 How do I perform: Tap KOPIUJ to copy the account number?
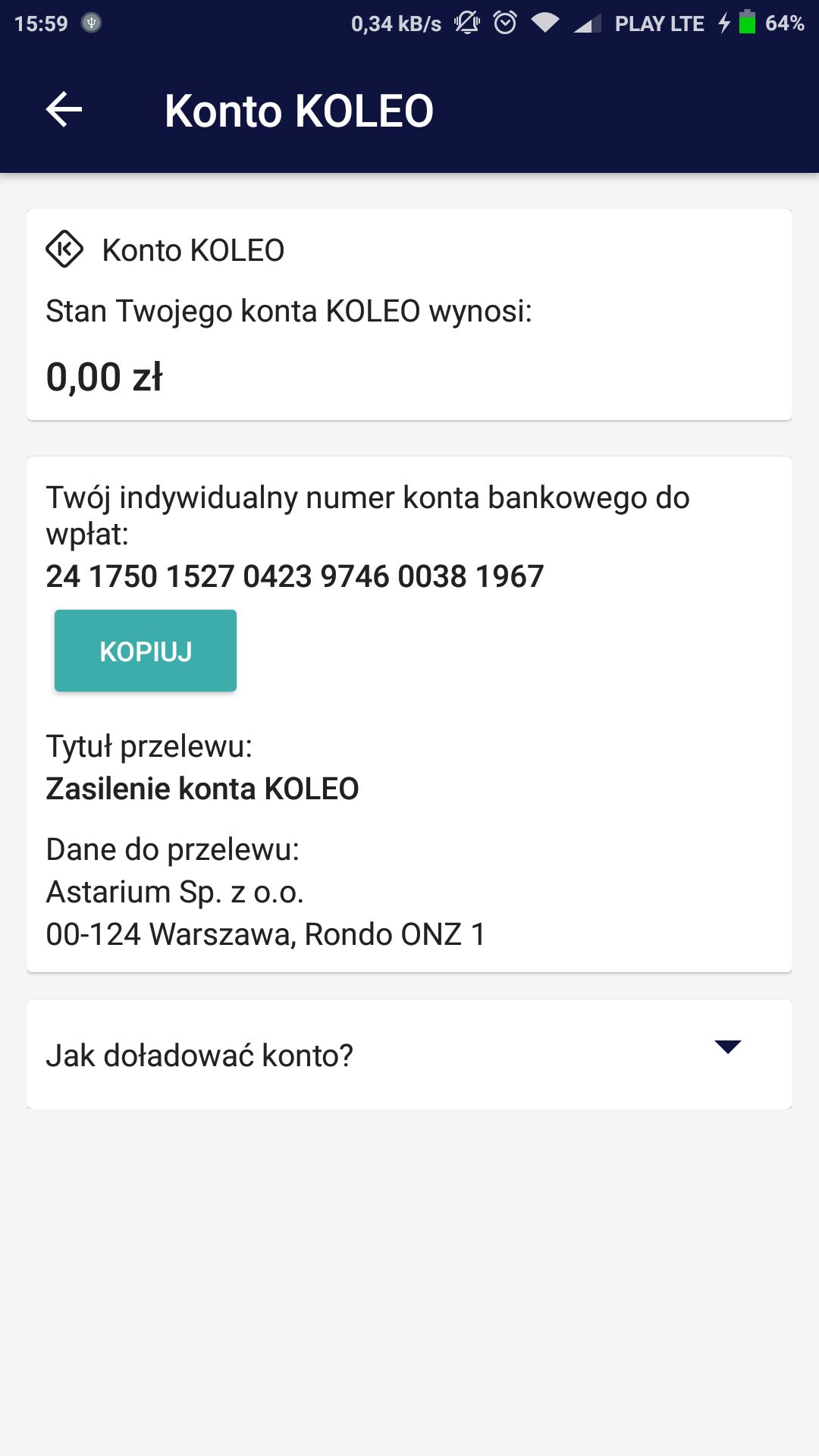tap(146, 651)
